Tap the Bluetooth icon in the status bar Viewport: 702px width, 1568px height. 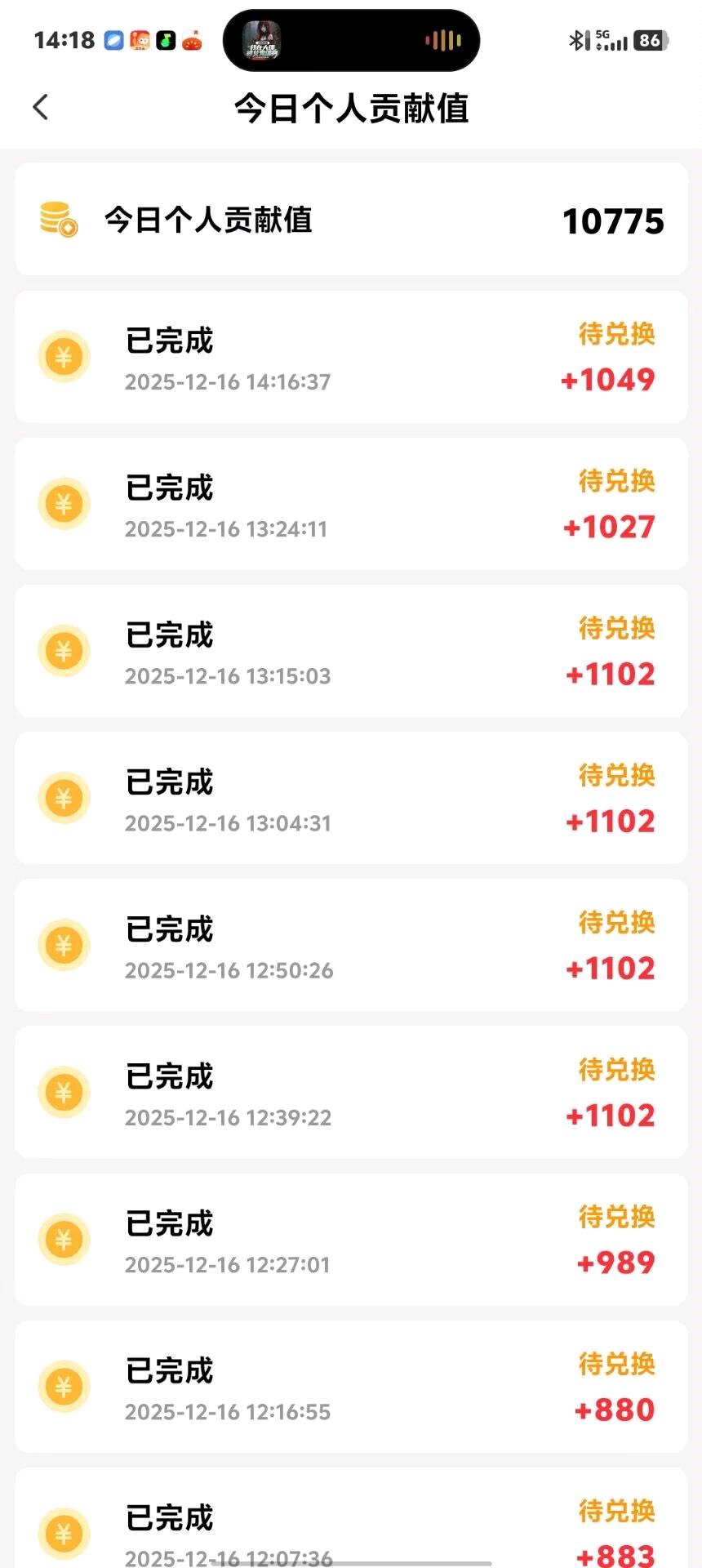tap(576, 39)
